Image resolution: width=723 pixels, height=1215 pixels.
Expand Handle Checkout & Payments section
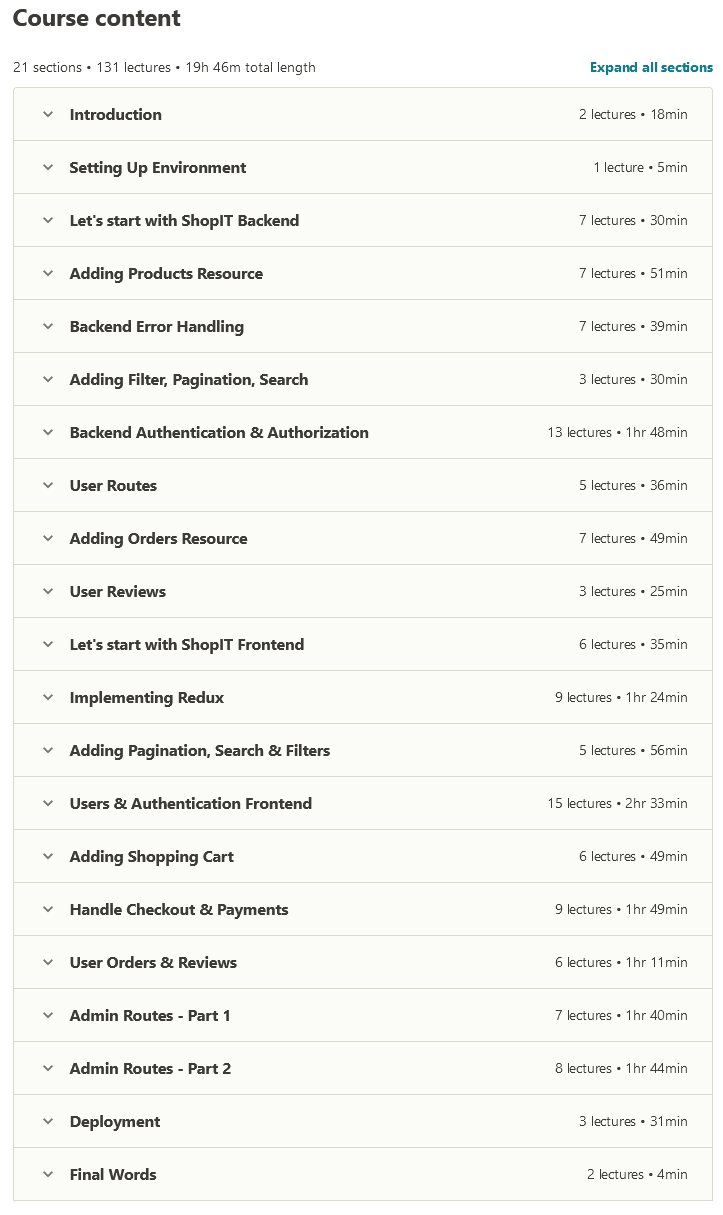pyautogui.click(x=363, y=909)
